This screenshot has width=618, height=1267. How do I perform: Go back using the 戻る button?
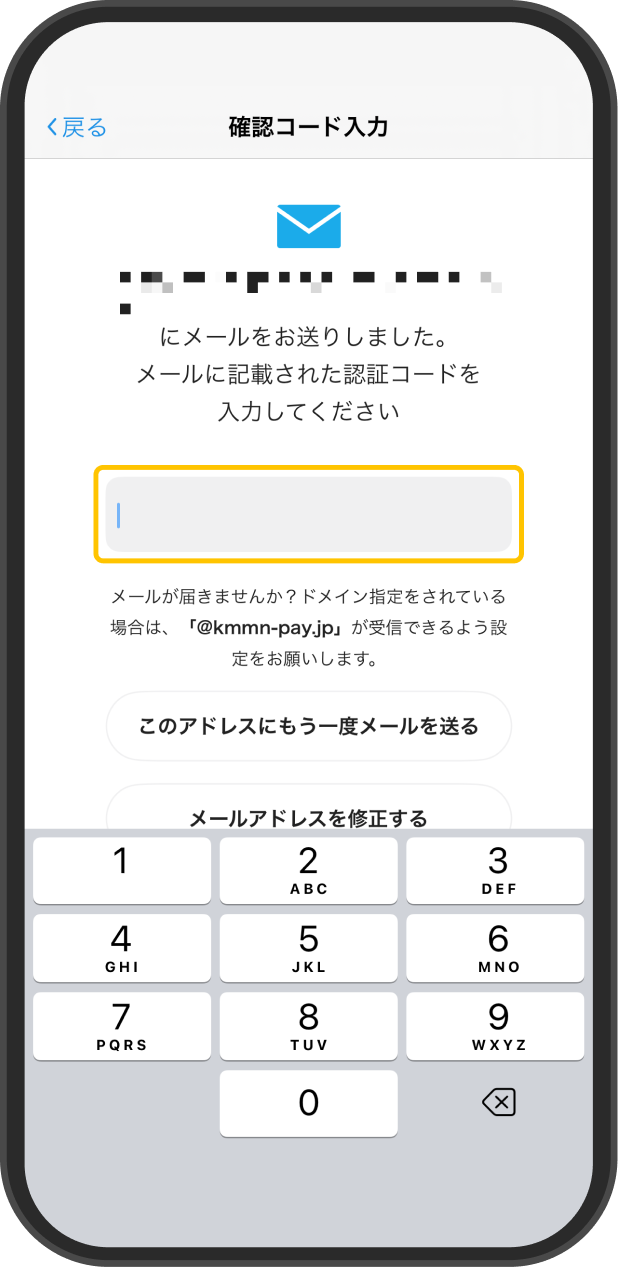(x=76, y=127)
